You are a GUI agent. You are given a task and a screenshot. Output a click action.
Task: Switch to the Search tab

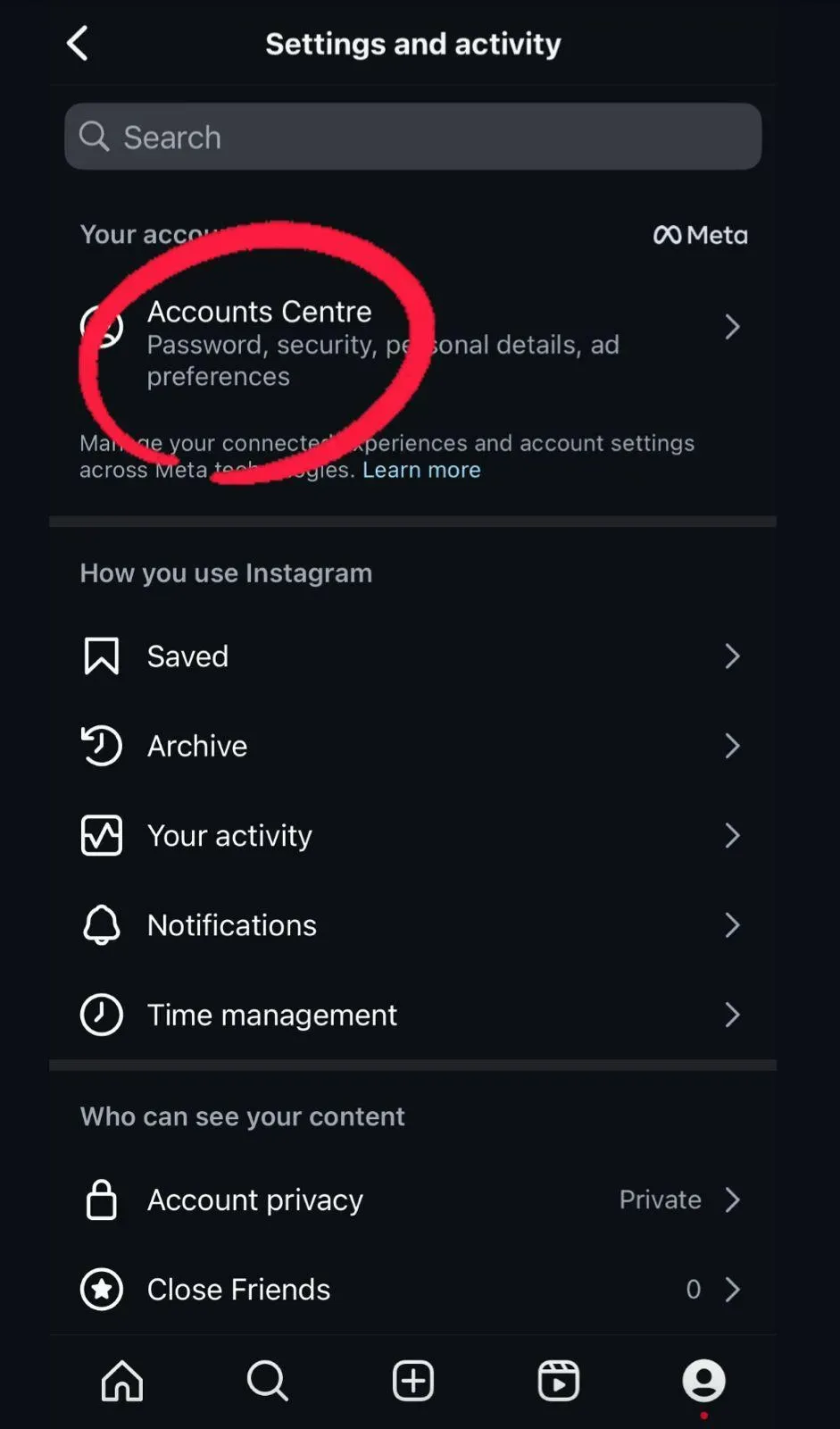pos(268,1381)
